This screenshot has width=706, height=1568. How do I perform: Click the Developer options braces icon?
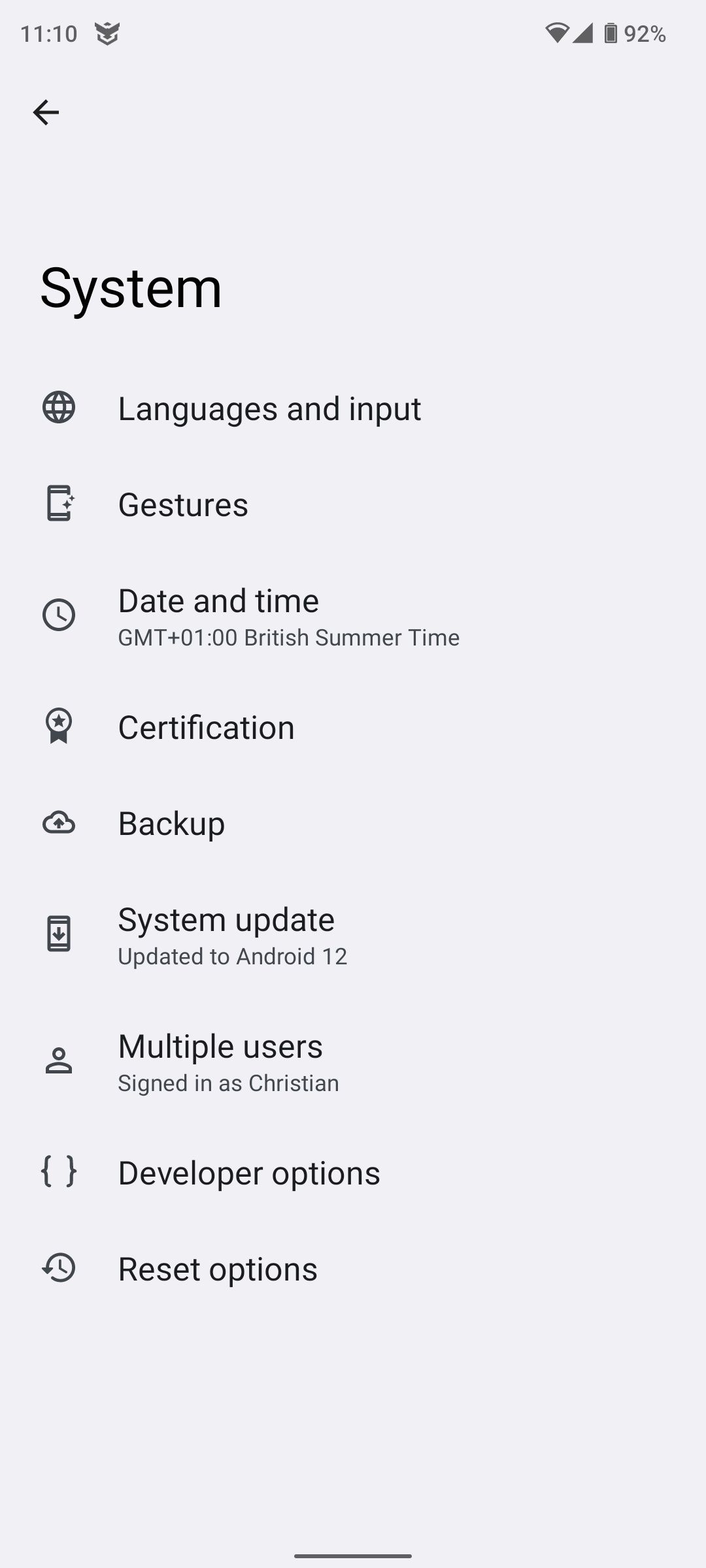[x=59, y=1172]
